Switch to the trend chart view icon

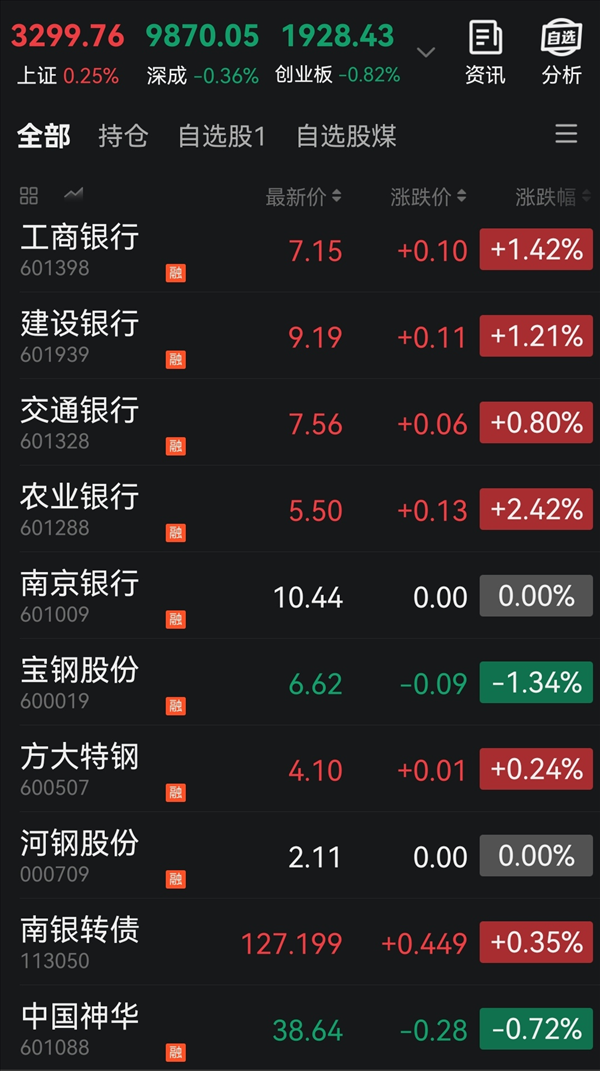click(73, 195)
